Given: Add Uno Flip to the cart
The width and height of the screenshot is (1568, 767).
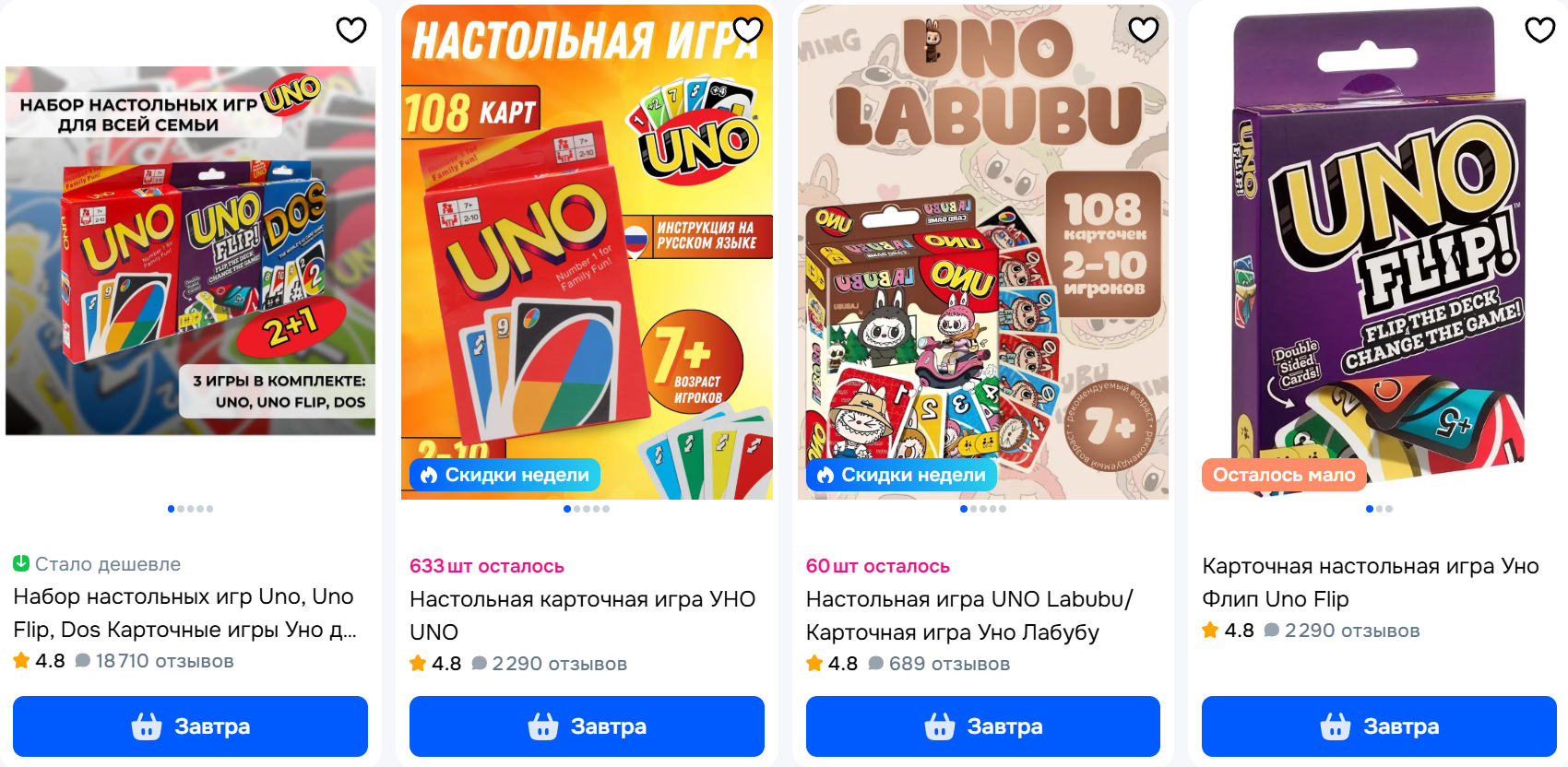Looking at the screenshot, I should pos(1379,726).
